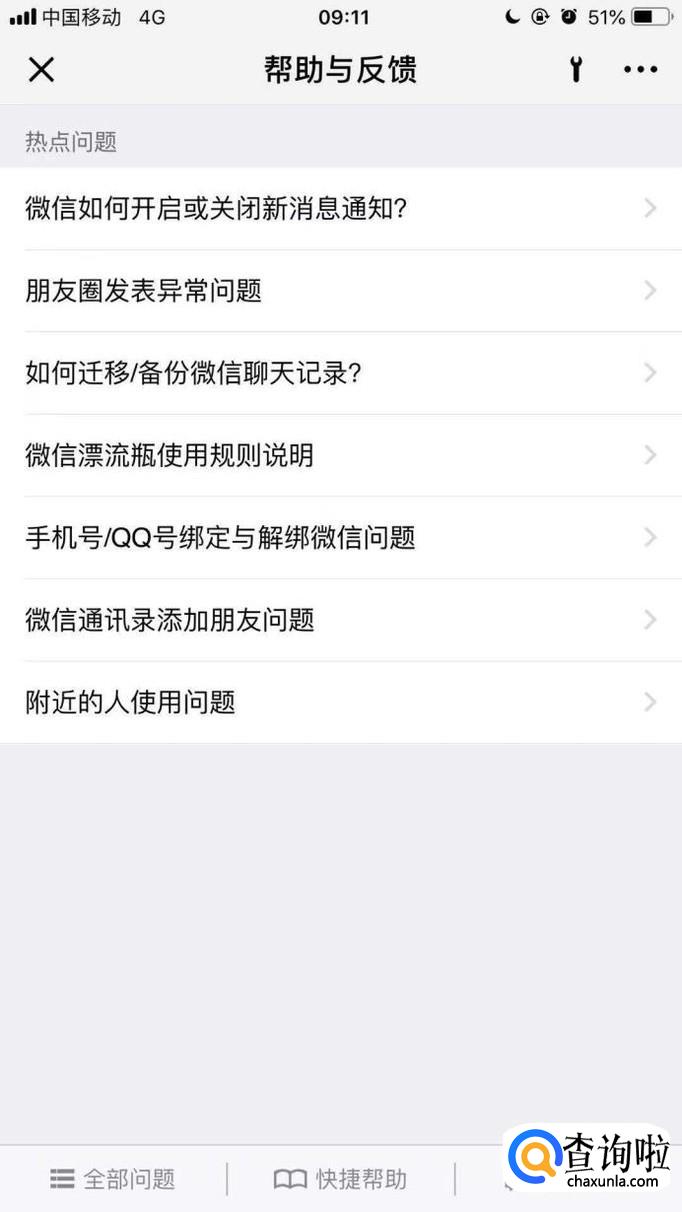Image resolution: width=682 pixels, height=1212 pixels.
Task: View 附近的人使用问题
Action: [340, 702]
